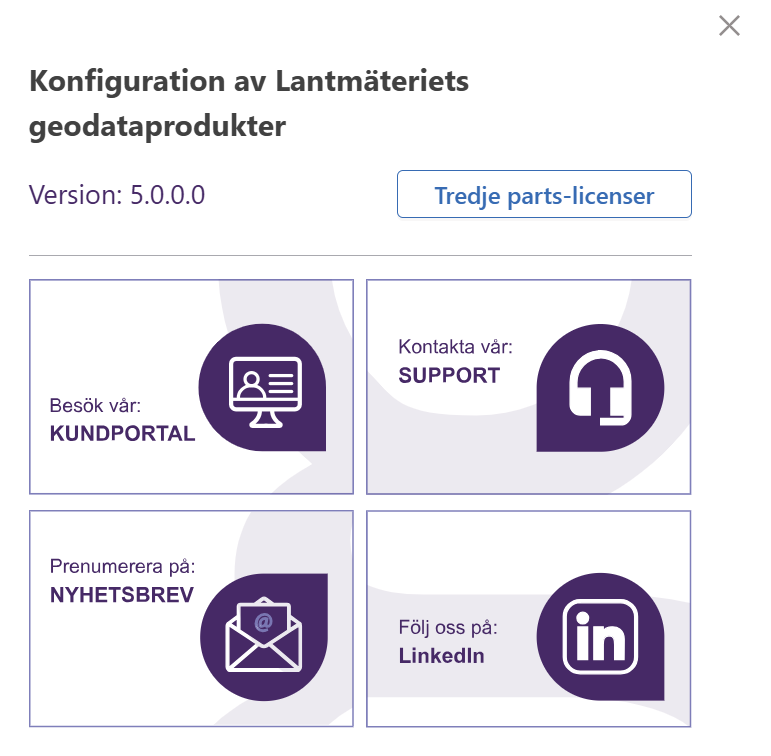Open the Support contact card
The width and height of the screenshot is (771, 756).
[528, 387]
